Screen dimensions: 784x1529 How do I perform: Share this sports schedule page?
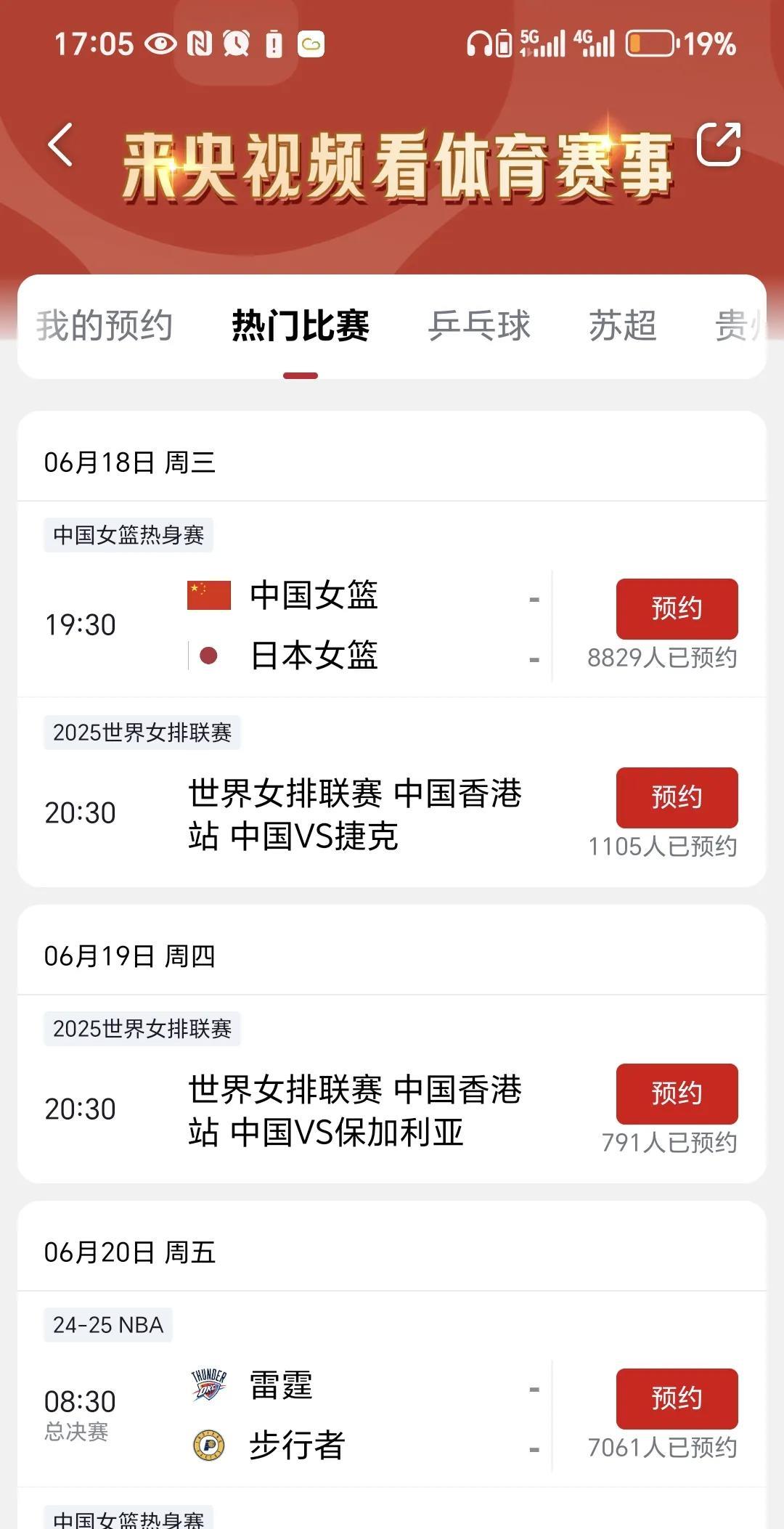(x=719, y=144)
